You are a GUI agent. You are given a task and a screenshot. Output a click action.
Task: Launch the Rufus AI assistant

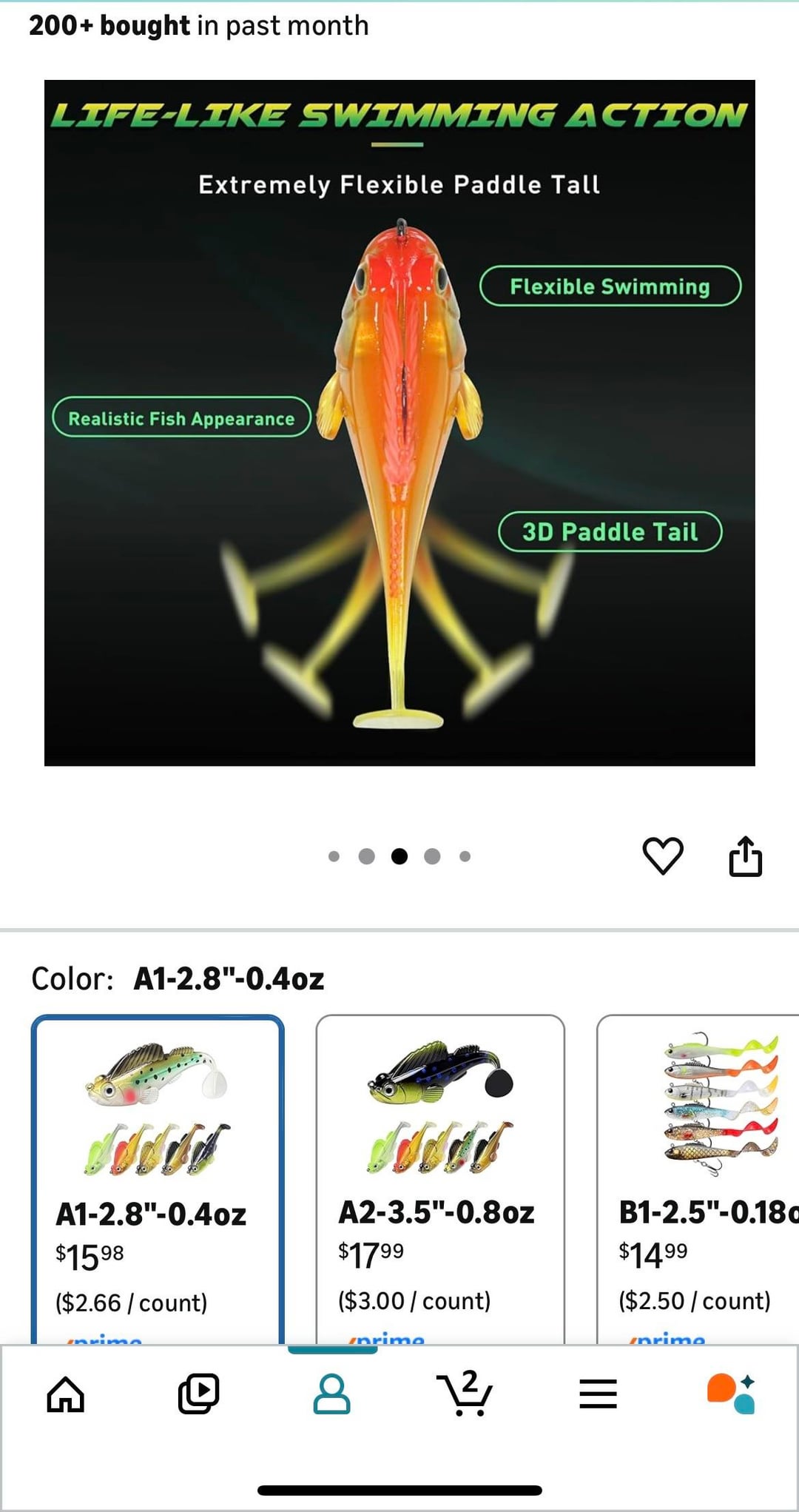click(731, 1394)
